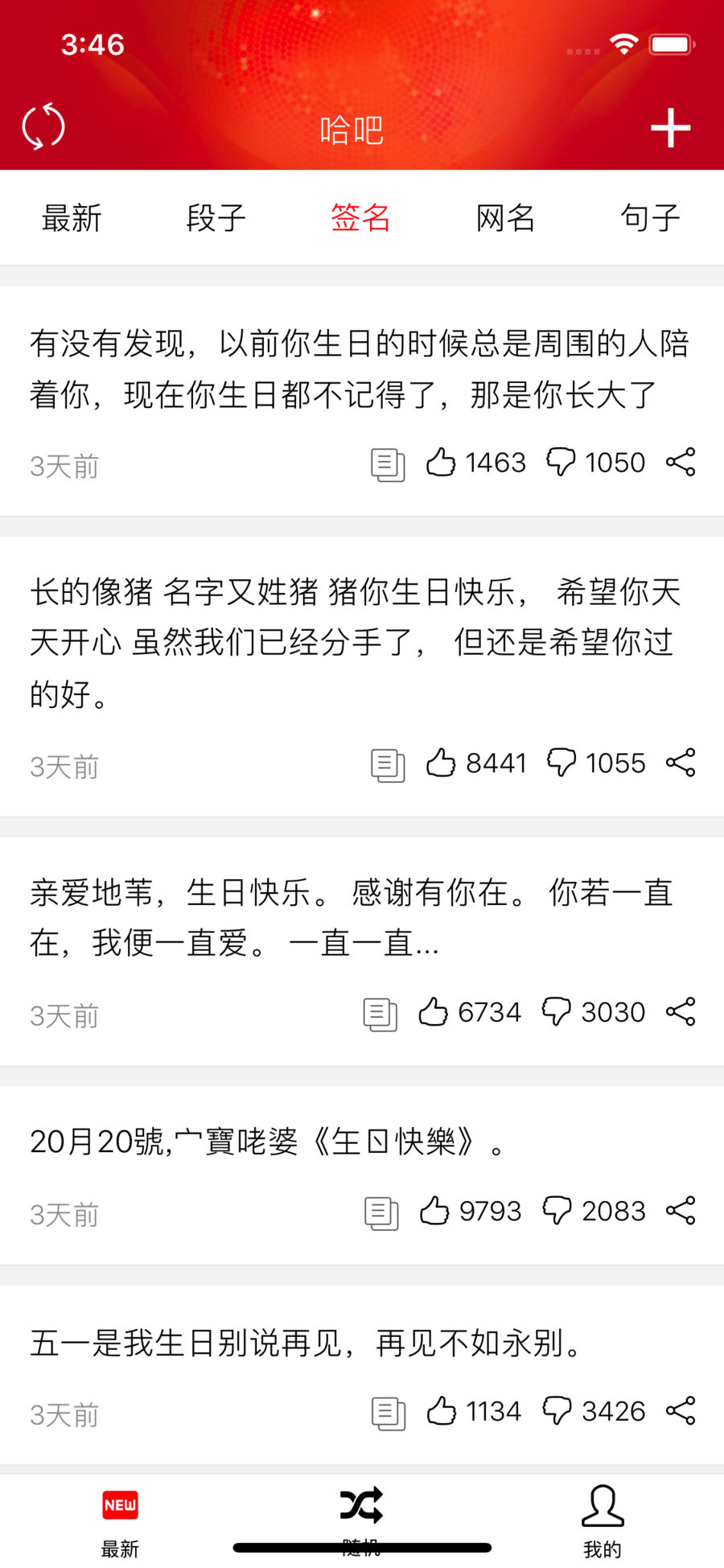Image resolution: width=724 pixels, height=1568 pixels.
Task: Dislike the post with 1050 dislikes
Action: [x=561, y=463]
